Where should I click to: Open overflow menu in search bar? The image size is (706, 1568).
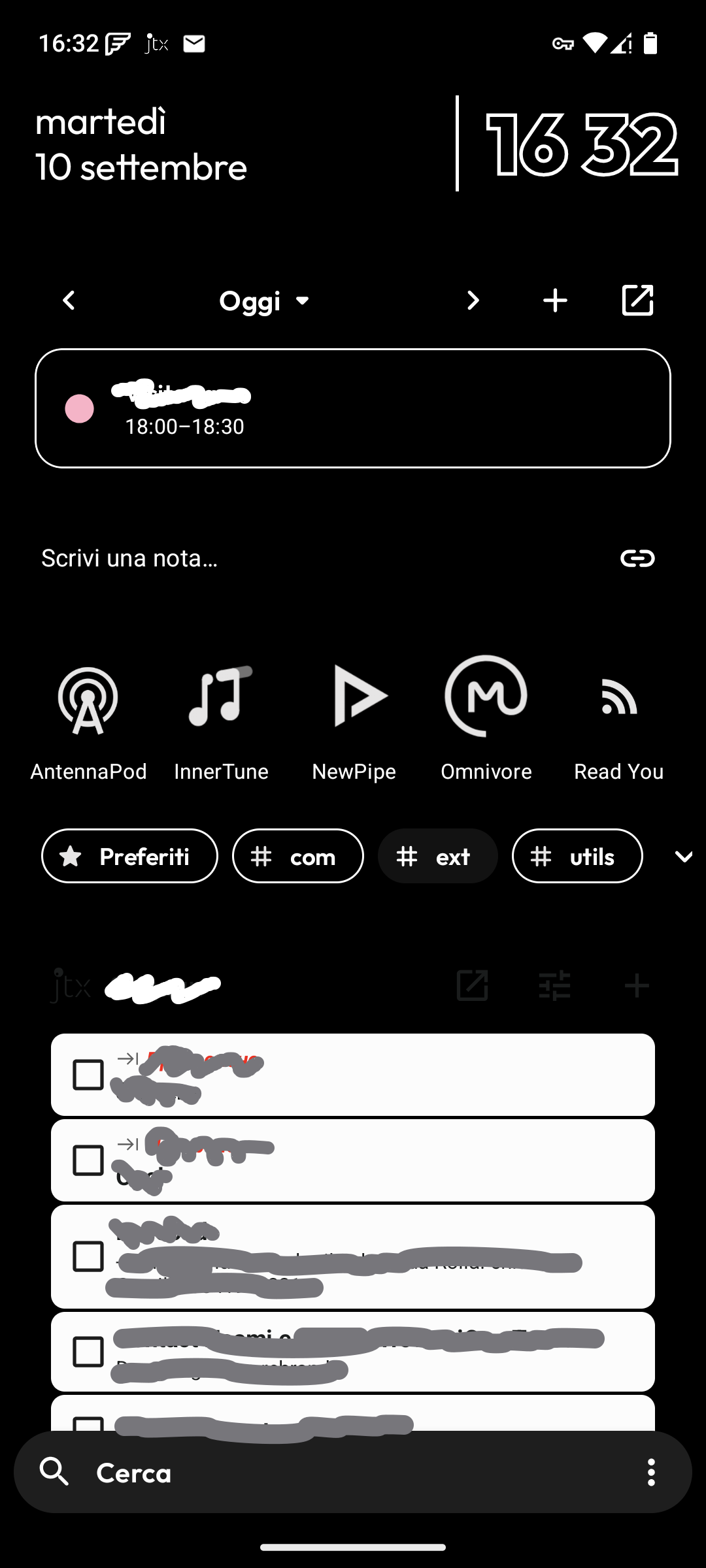pos(650,1473)
